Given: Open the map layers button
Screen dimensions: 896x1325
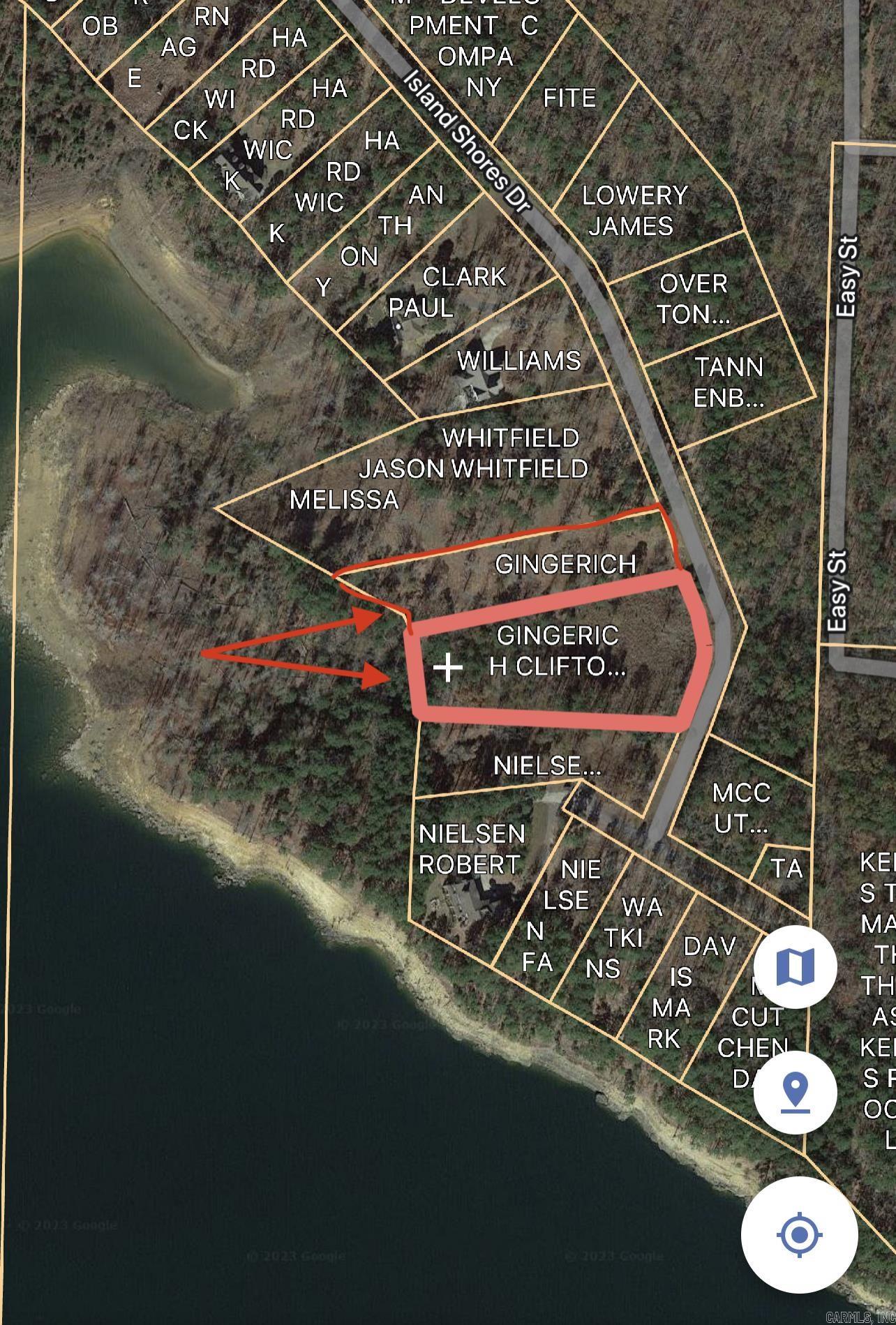Looking at the screenshot, I should pyautogui.click(x=795, y=966).
